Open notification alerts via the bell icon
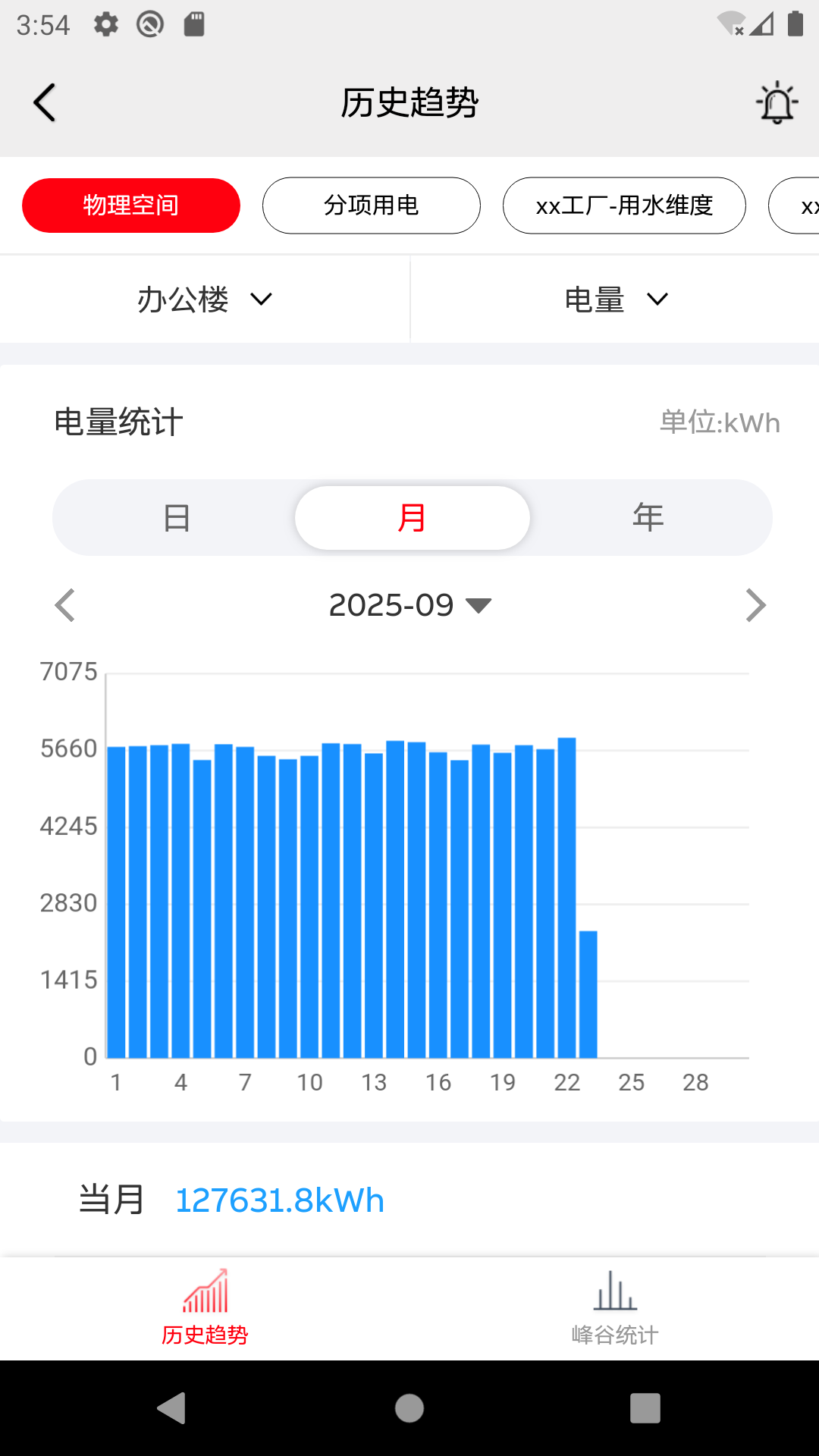The width and height of the screenshot is (819, 1456). coord(775,101)
